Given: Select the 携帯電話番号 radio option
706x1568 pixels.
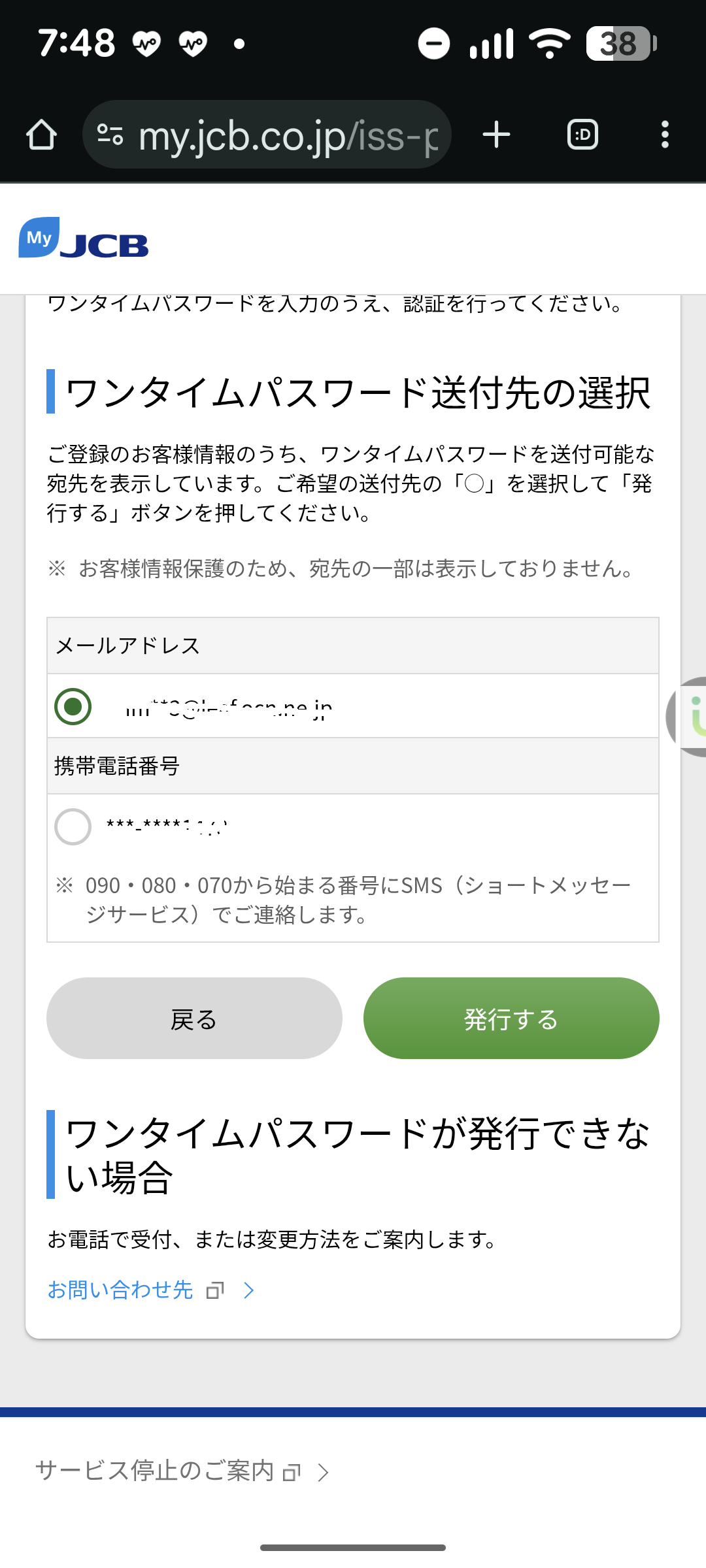Looking at the screenshot, I should (73, 826).
